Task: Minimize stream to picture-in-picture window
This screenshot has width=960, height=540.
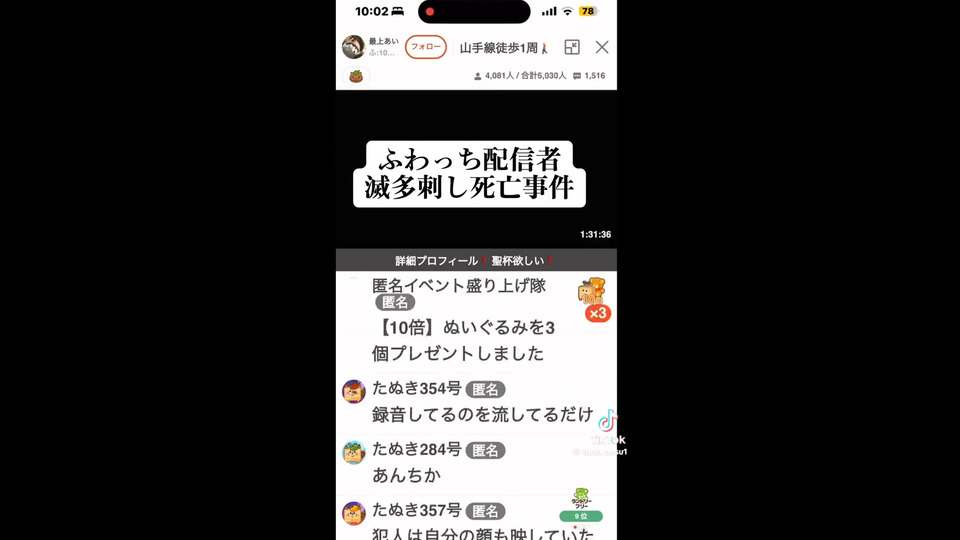Action: 572,47
